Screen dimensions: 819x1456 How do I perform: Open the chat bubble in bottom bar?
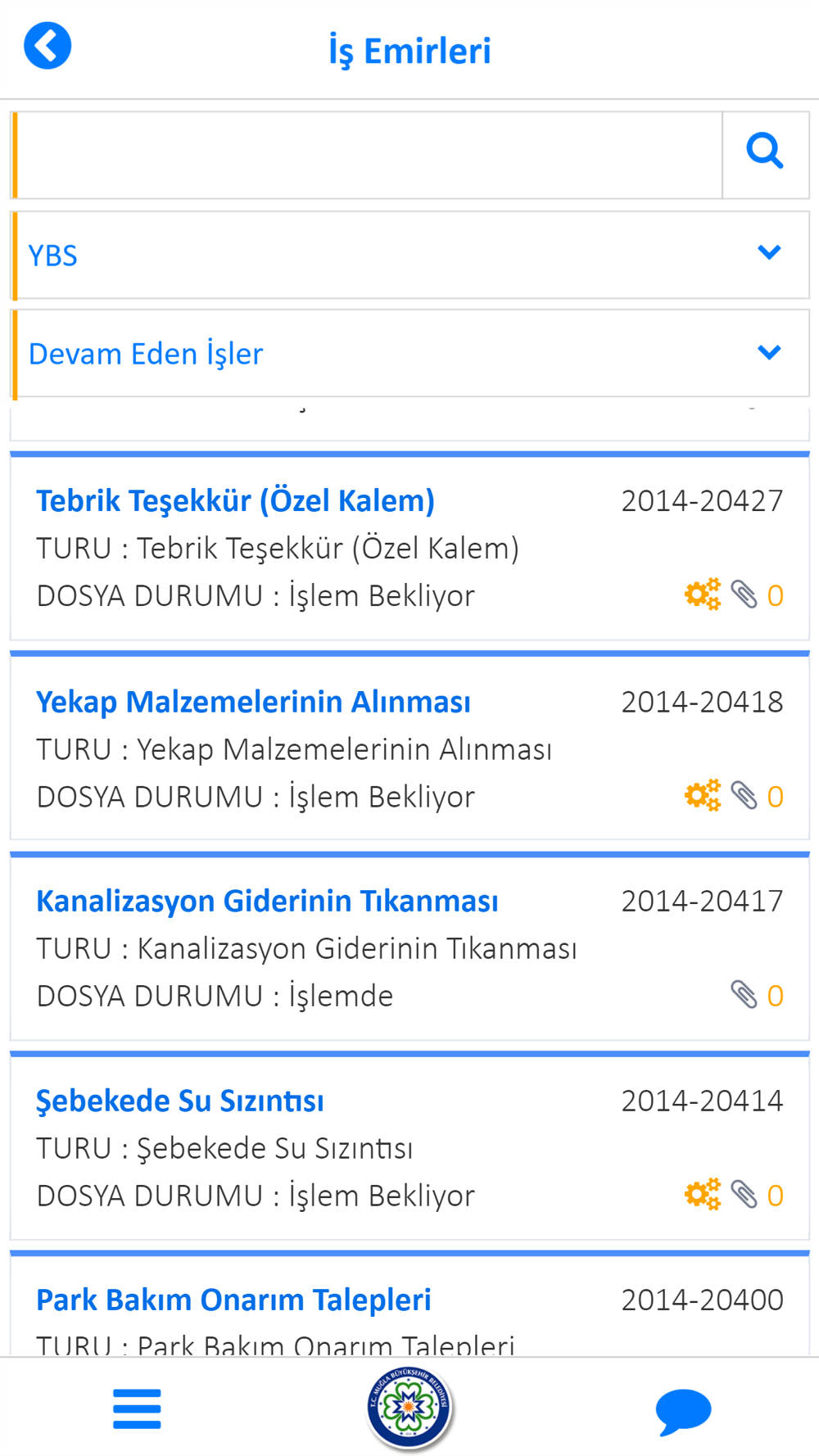(x=683, y=1411)
